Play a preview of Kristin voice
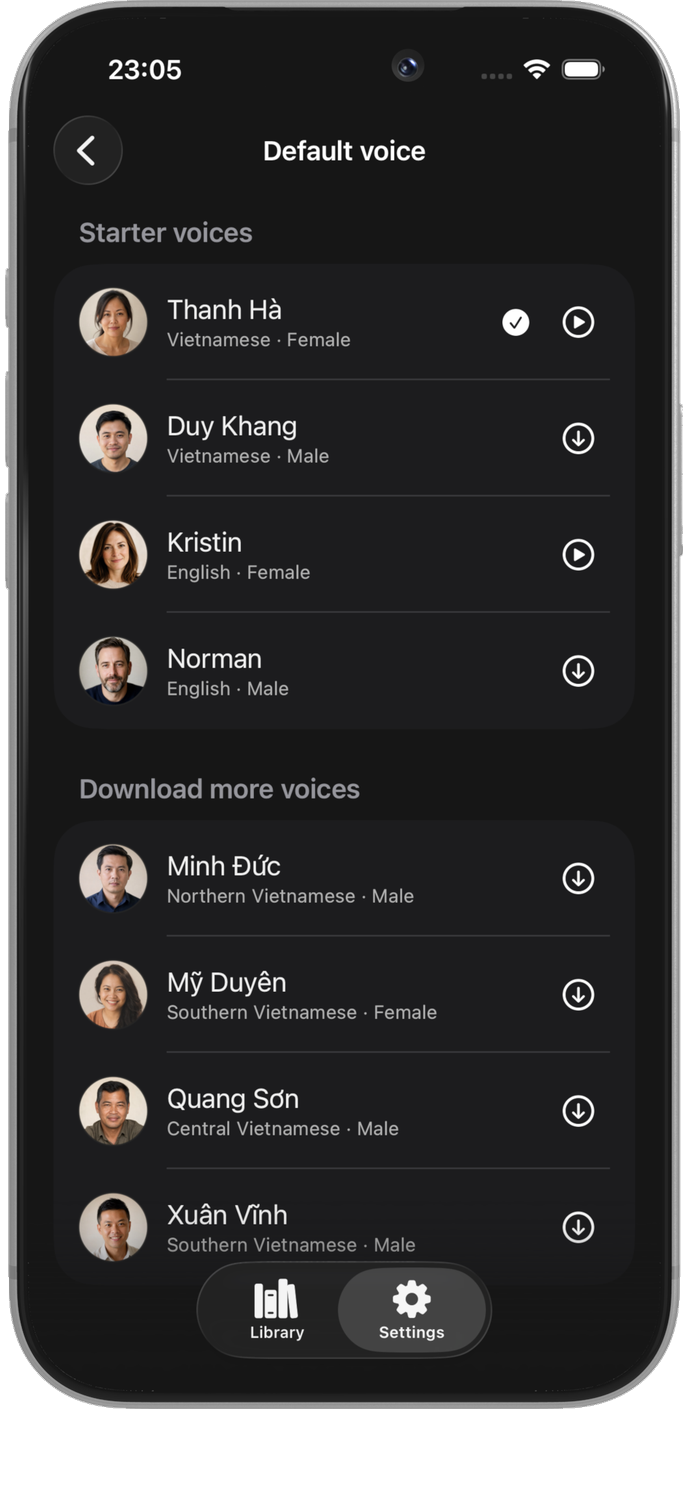The height and width of the screenshot is (1504, 688). pos(578,555)
